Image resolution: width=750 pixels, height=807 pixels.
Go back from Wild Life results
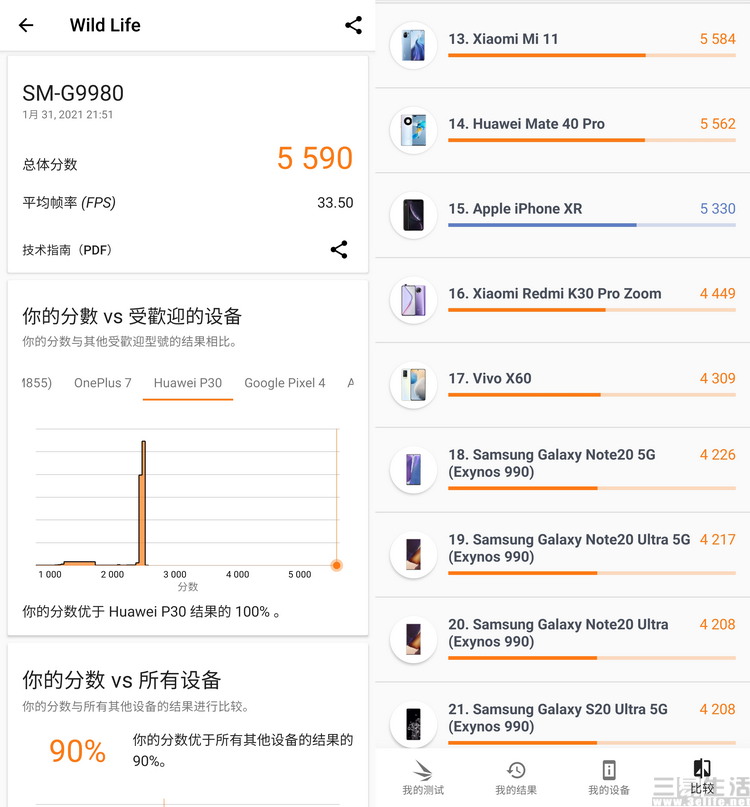pyautogui.click(x=26, y=25)
